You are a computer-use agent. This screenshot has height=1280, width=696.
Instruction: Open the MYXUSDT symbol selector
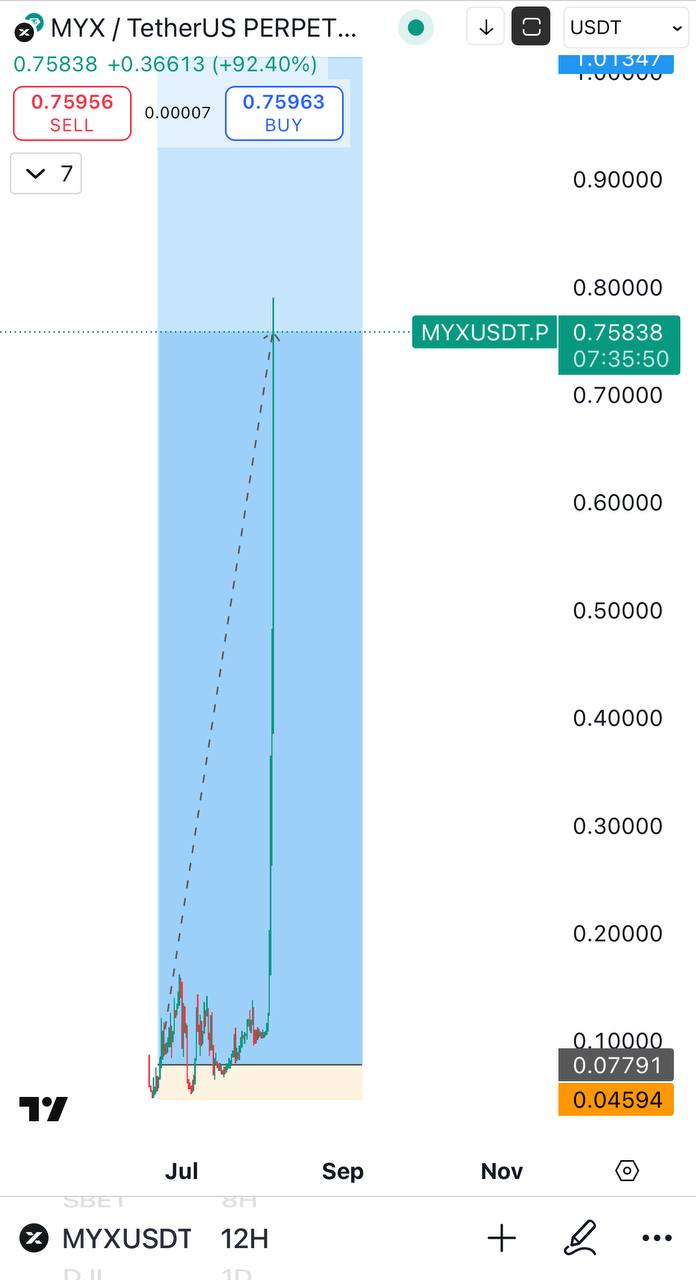(108, 1239)
